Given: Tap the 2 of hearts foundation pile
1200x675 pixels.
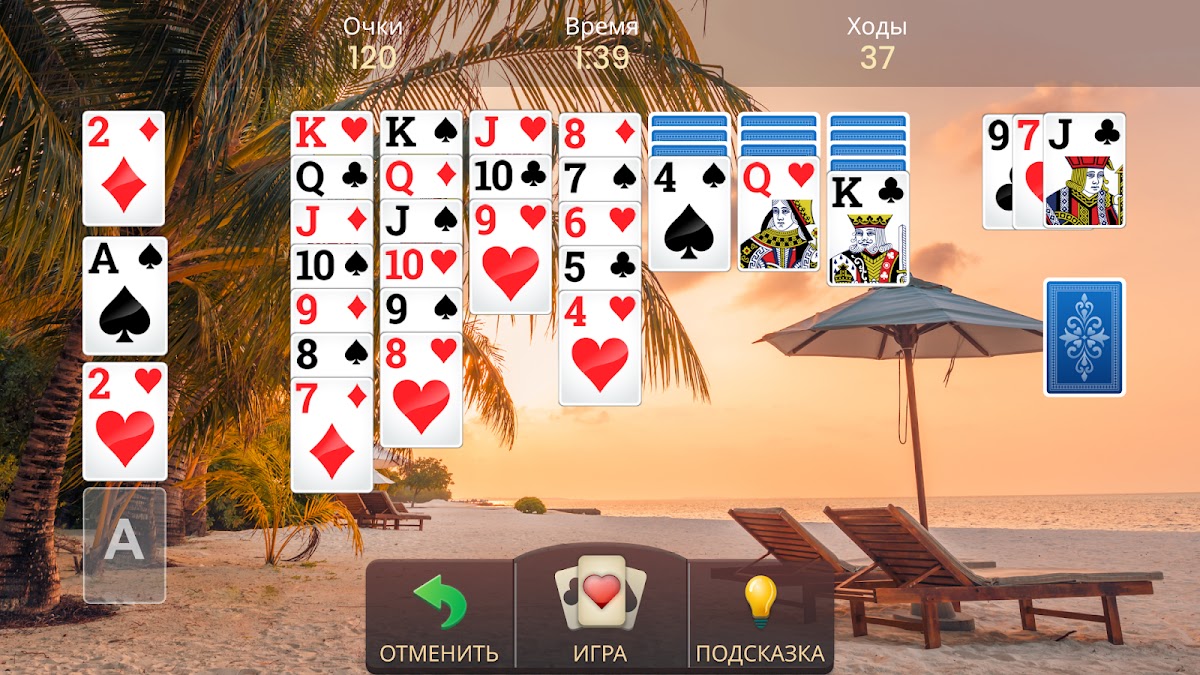Looking at the screenshot, I should click(124, 422).
